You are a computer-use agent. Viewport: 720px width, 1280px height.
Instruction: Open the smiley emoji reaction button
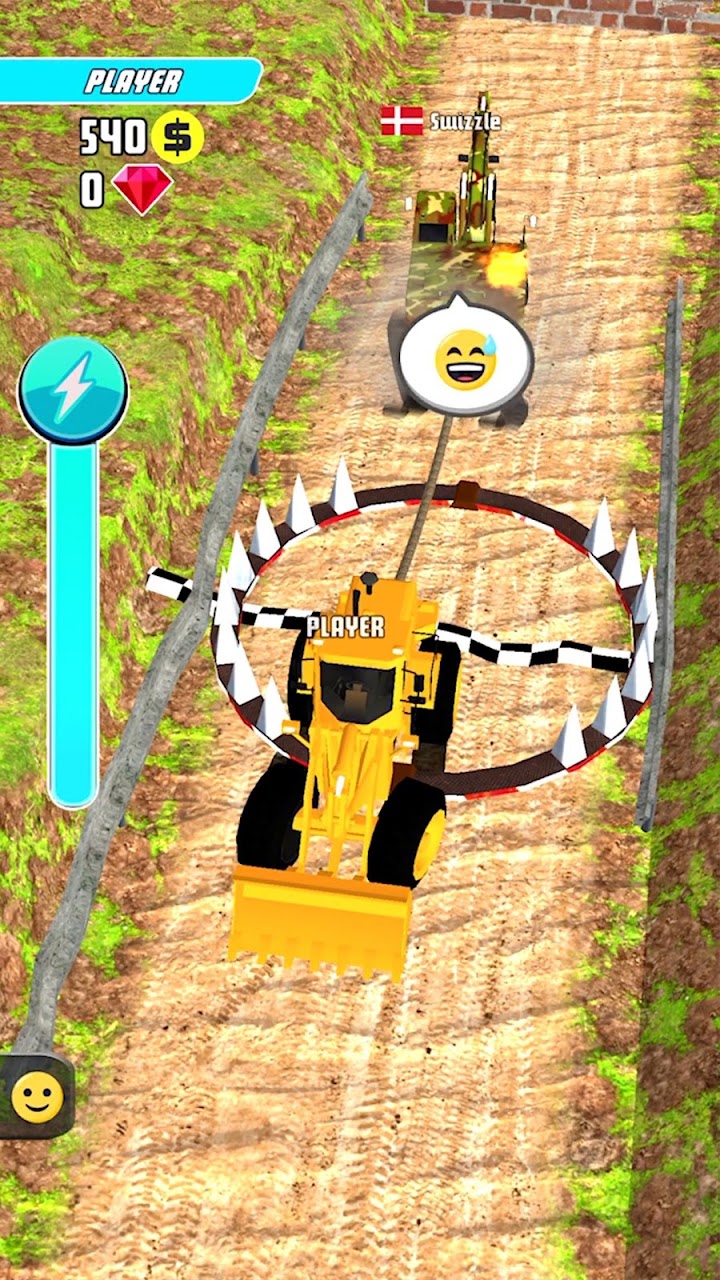click(37, 1097)
